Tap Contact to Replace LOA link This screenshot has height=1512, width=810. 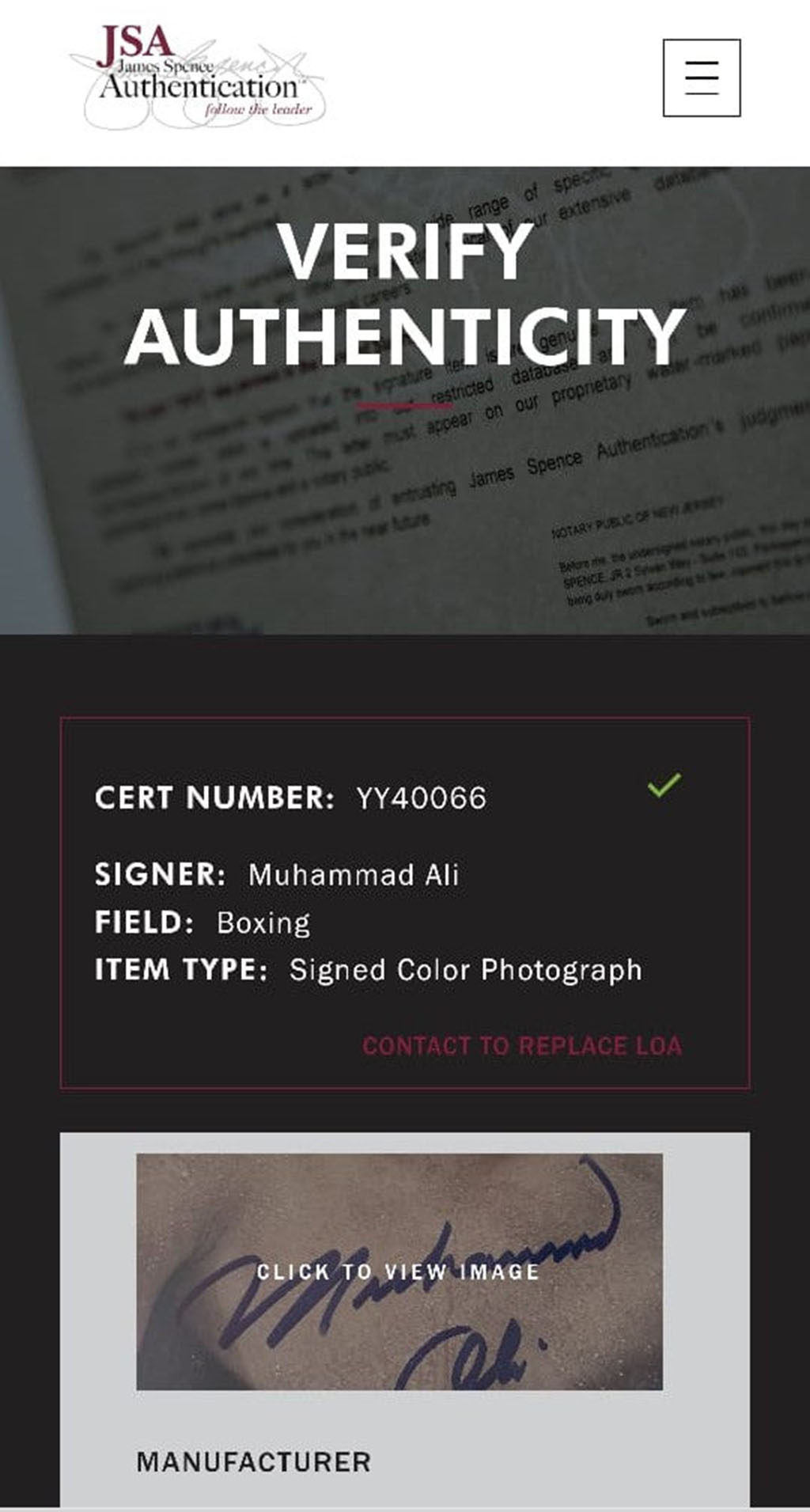pyautogui.click(x=521, y=1045)
